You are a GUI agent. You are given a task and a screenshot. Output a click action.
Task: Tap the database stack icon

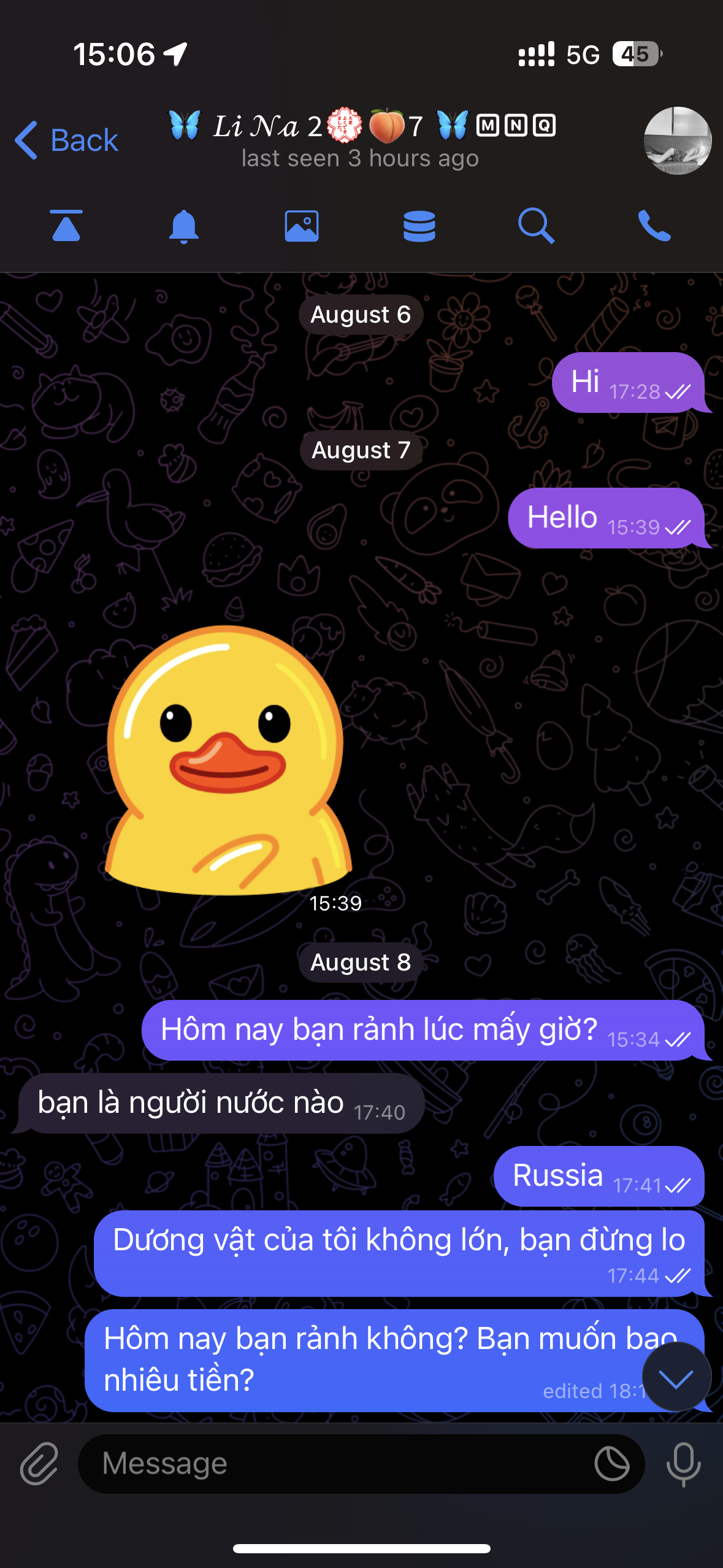tap(419, 226)
